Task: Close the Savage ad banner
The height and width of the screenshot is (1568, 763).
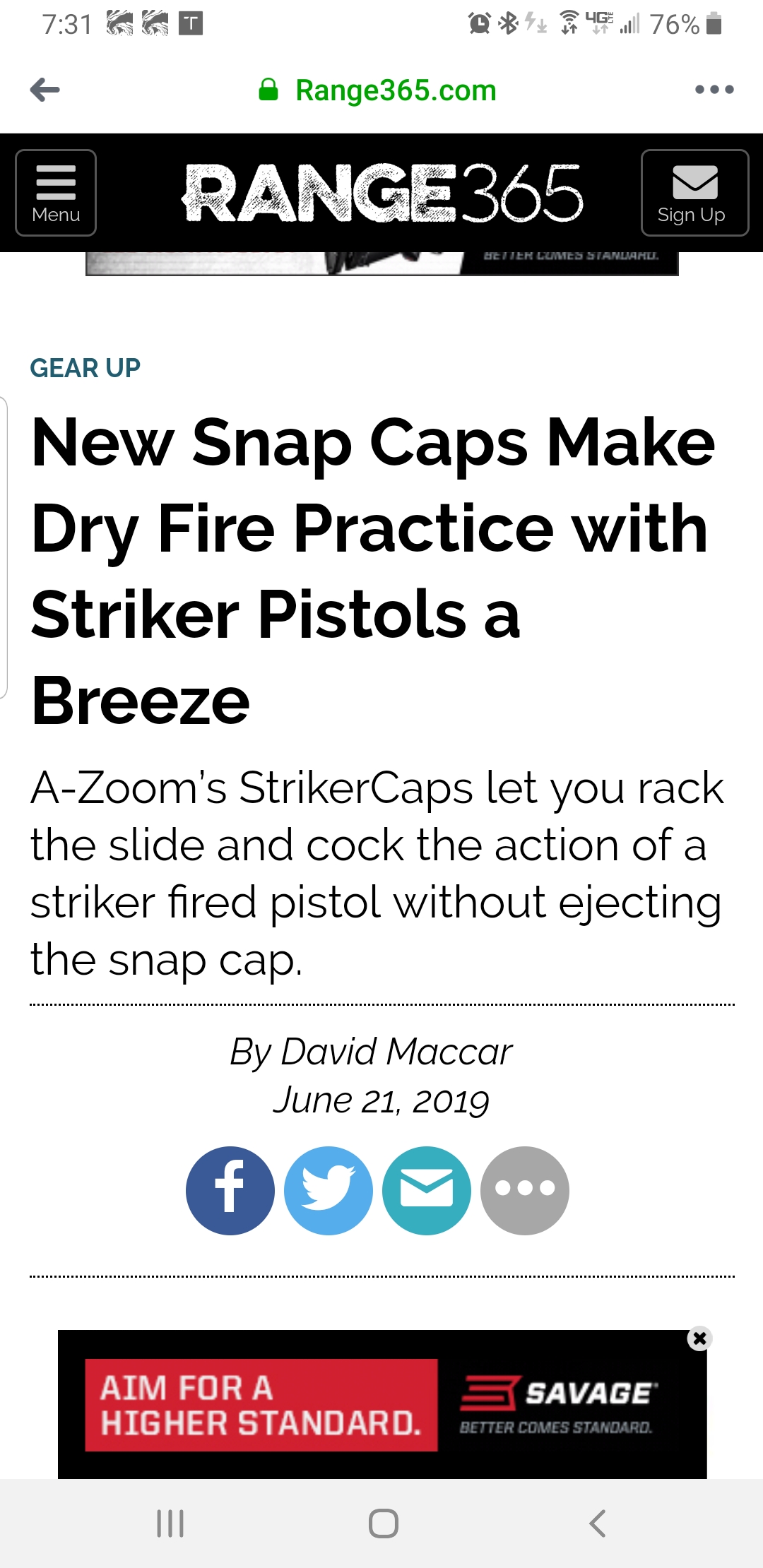Action: (x=699, y=1338)
